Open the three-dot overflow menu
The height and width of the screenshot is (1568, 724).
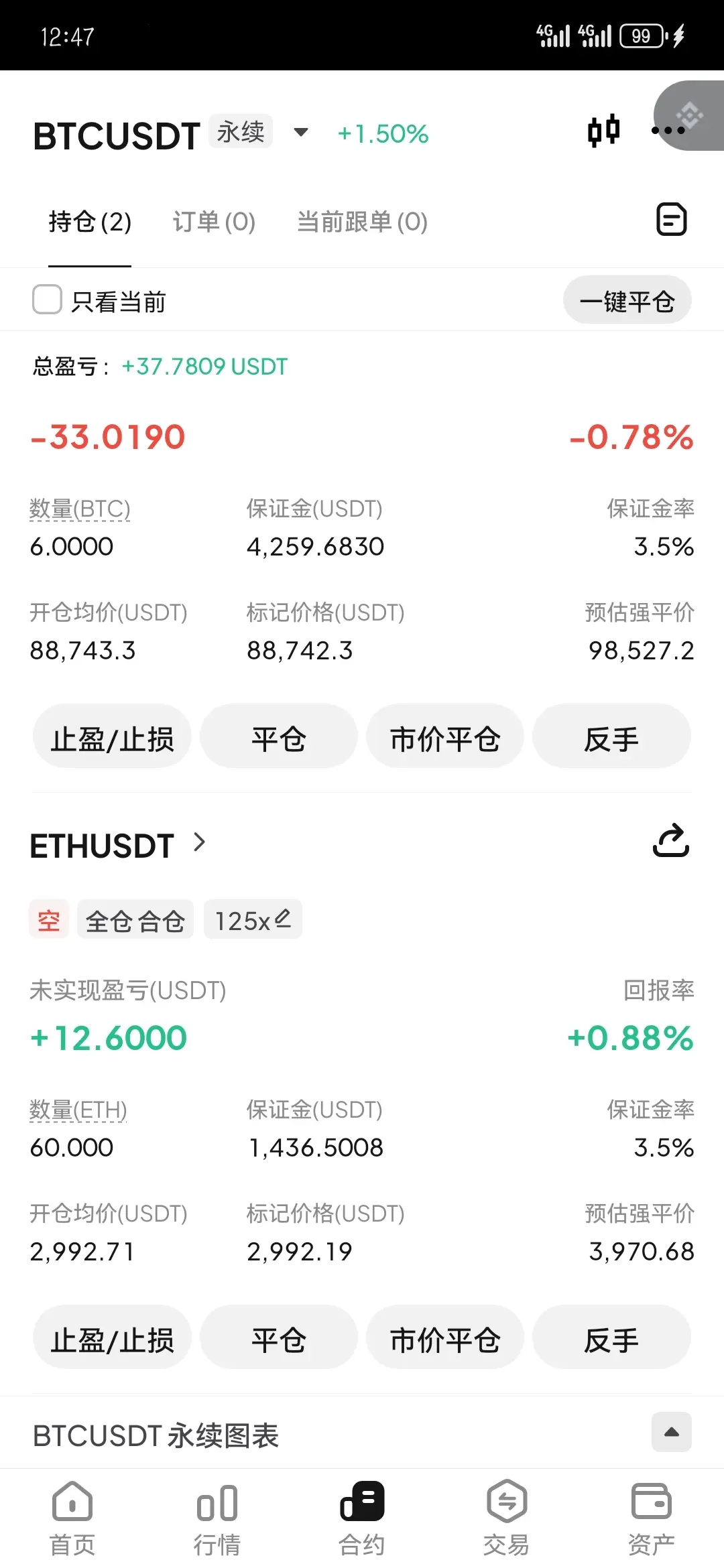tap(668, 131)
